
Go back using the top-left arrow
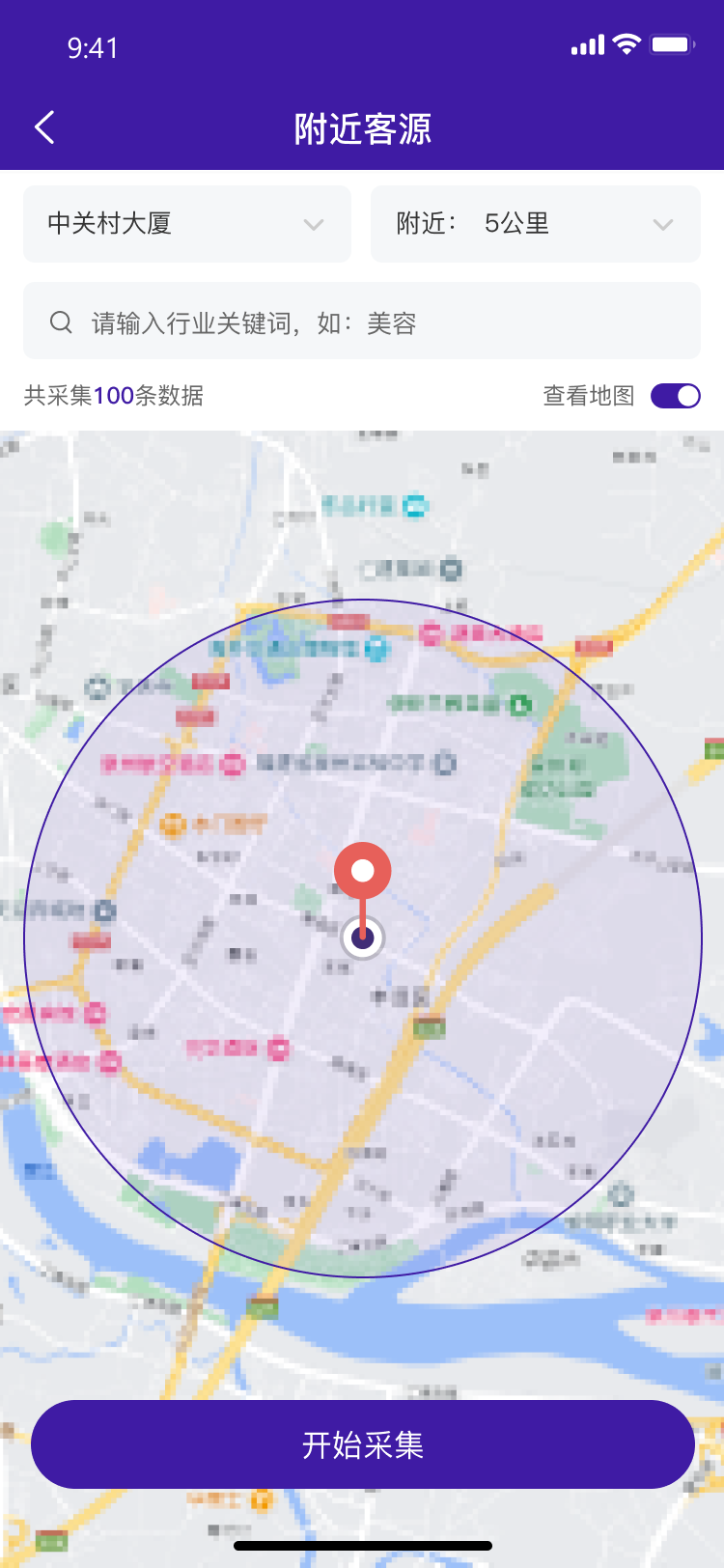click(x=44, y=127)
